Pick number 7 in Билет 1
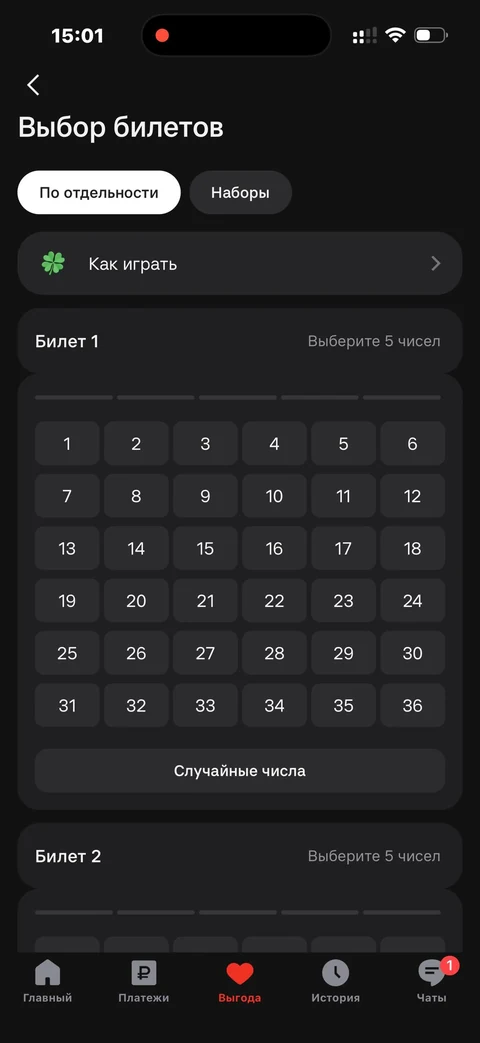The width and height of the screenshot is (480, 1043). click(67, 496)
